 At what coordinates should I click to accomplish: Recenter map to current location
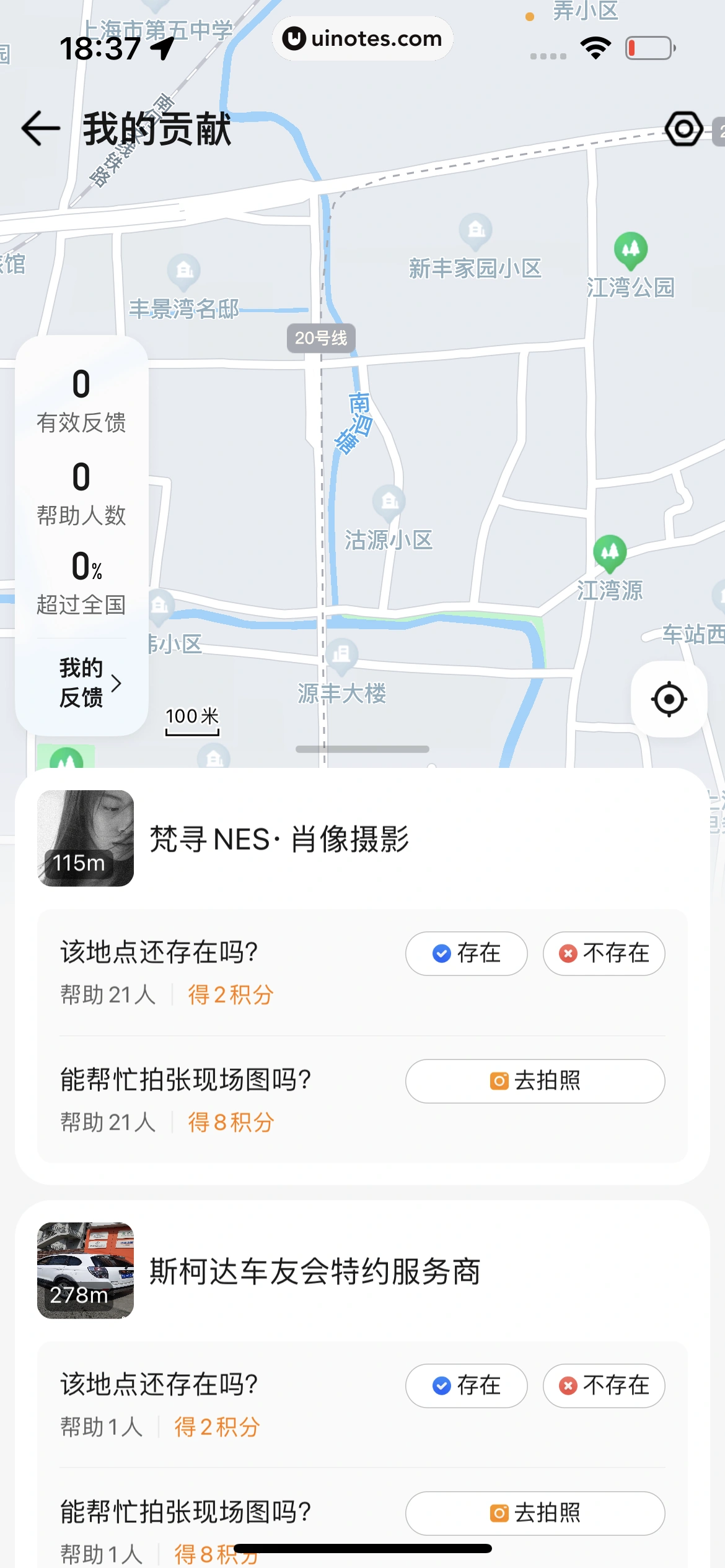pos(669,699)
